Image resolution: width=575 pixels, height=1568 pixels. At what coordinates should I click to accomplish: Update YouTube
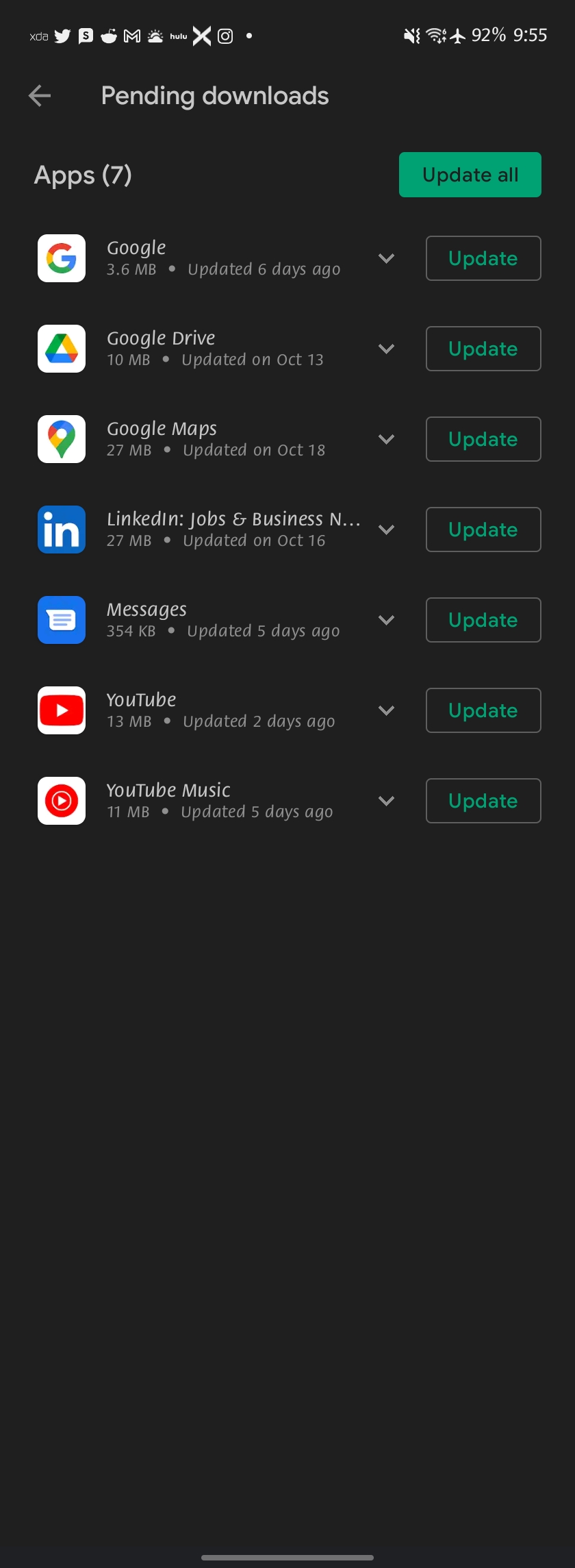coord(483,710)
